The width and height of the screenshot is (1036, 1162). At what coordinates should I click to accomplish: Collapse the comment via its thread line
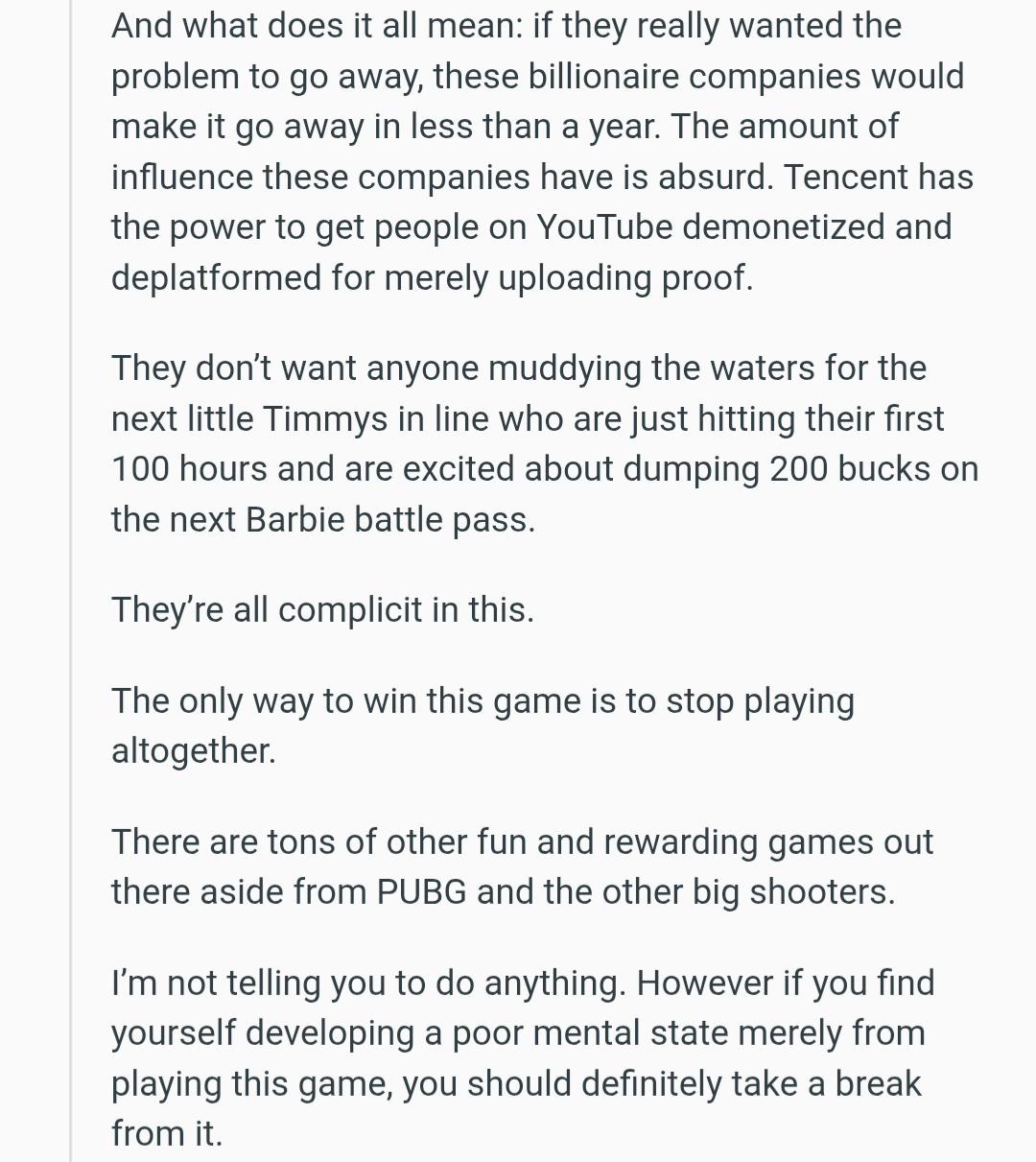(70, 581)
